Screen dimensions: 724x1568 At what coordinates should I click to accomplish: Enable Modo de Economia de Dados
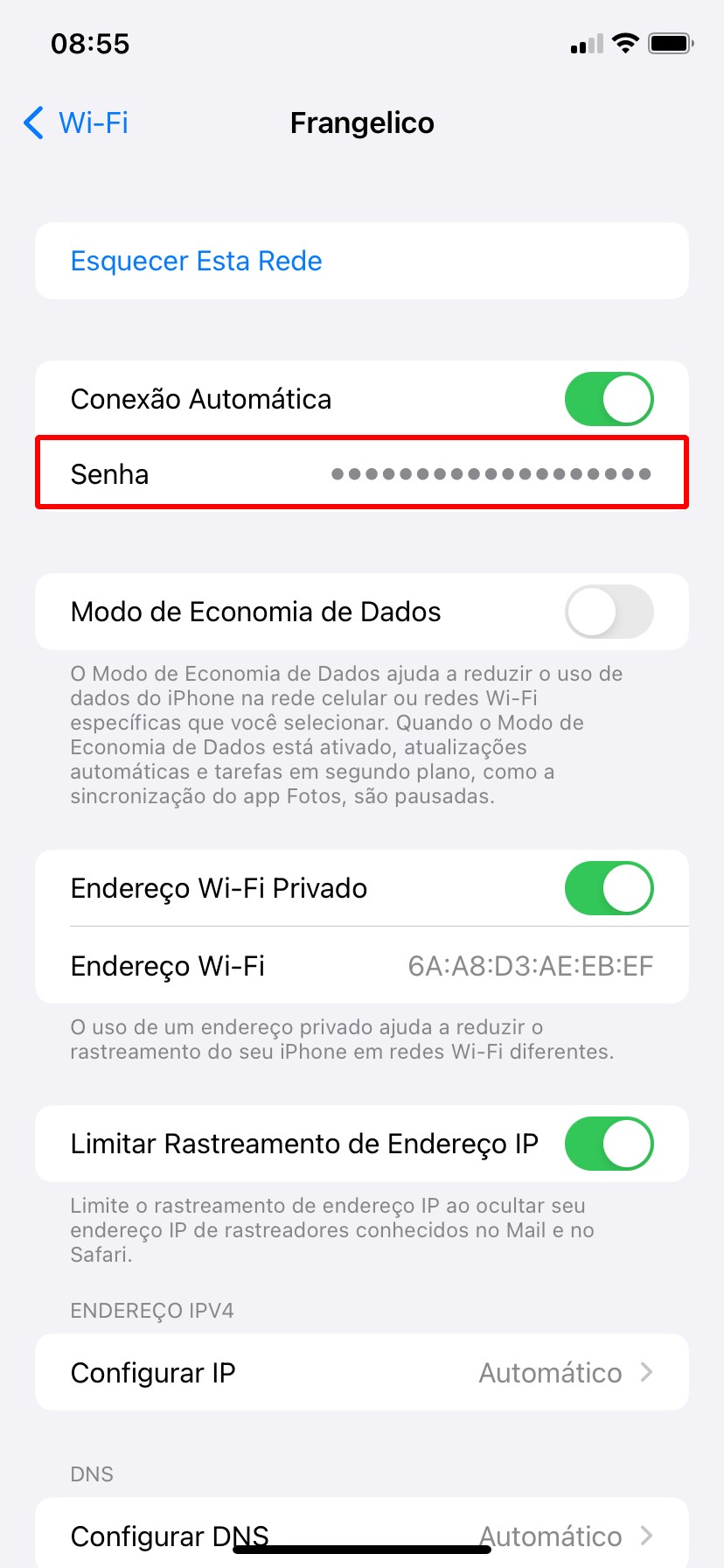point(609,612)
